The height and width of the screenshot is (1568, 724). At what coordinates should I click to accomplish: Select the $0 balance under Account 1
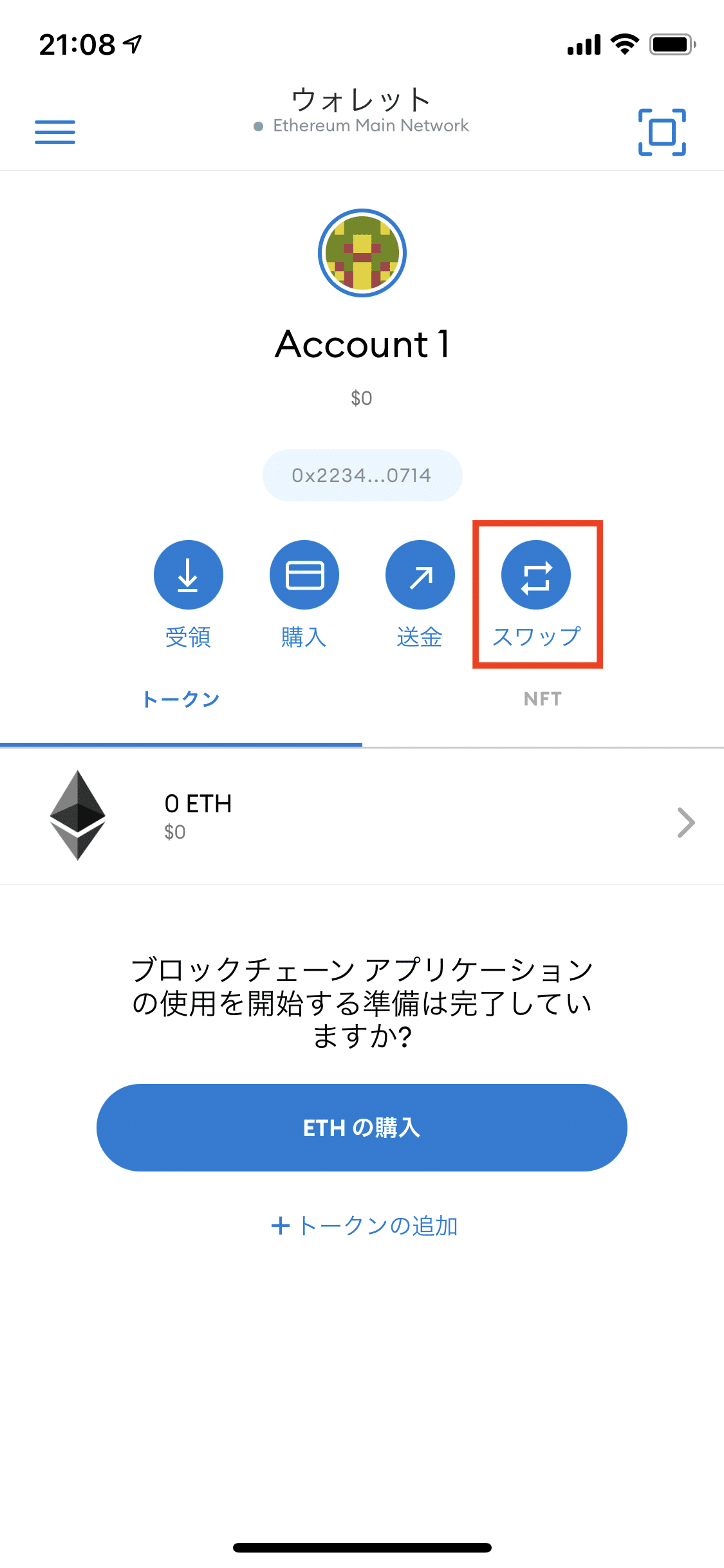[362, 397]
